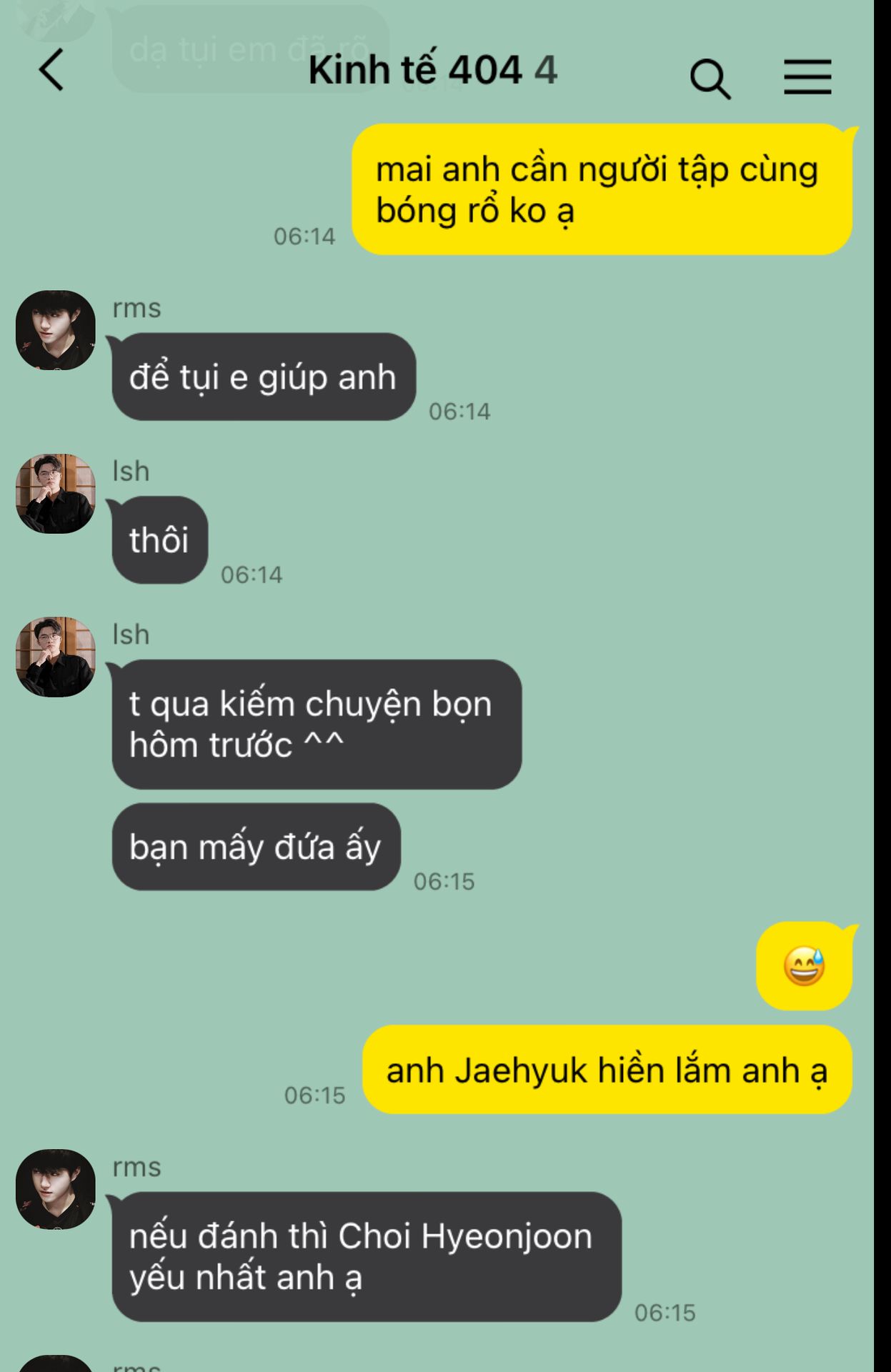Image resolution: width=891 pixels, height=1372 pixels.
Task: View lsh's profile picture next to "thôi"
Action: (56, 494)
